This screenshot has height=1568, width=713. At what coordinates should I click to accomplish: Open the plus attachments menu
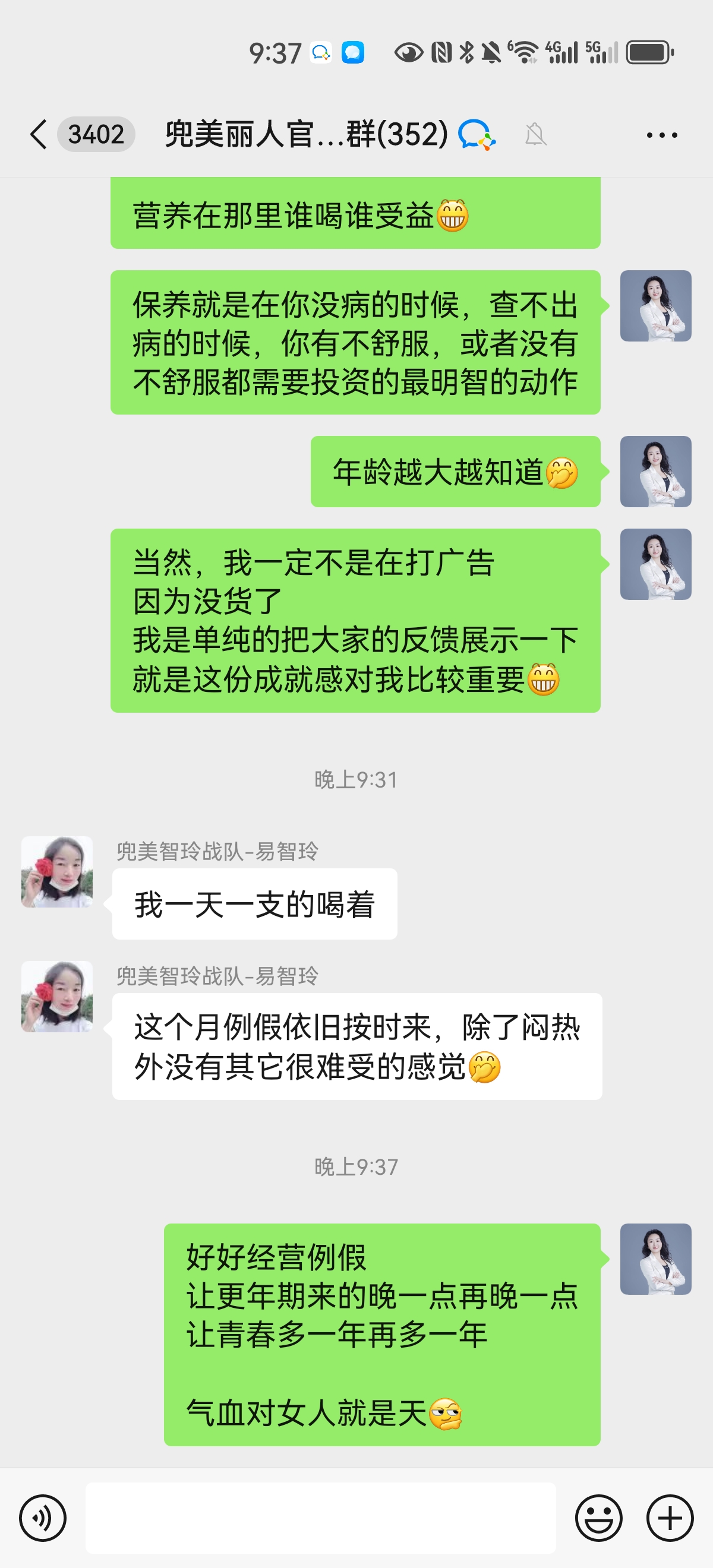670,1518
